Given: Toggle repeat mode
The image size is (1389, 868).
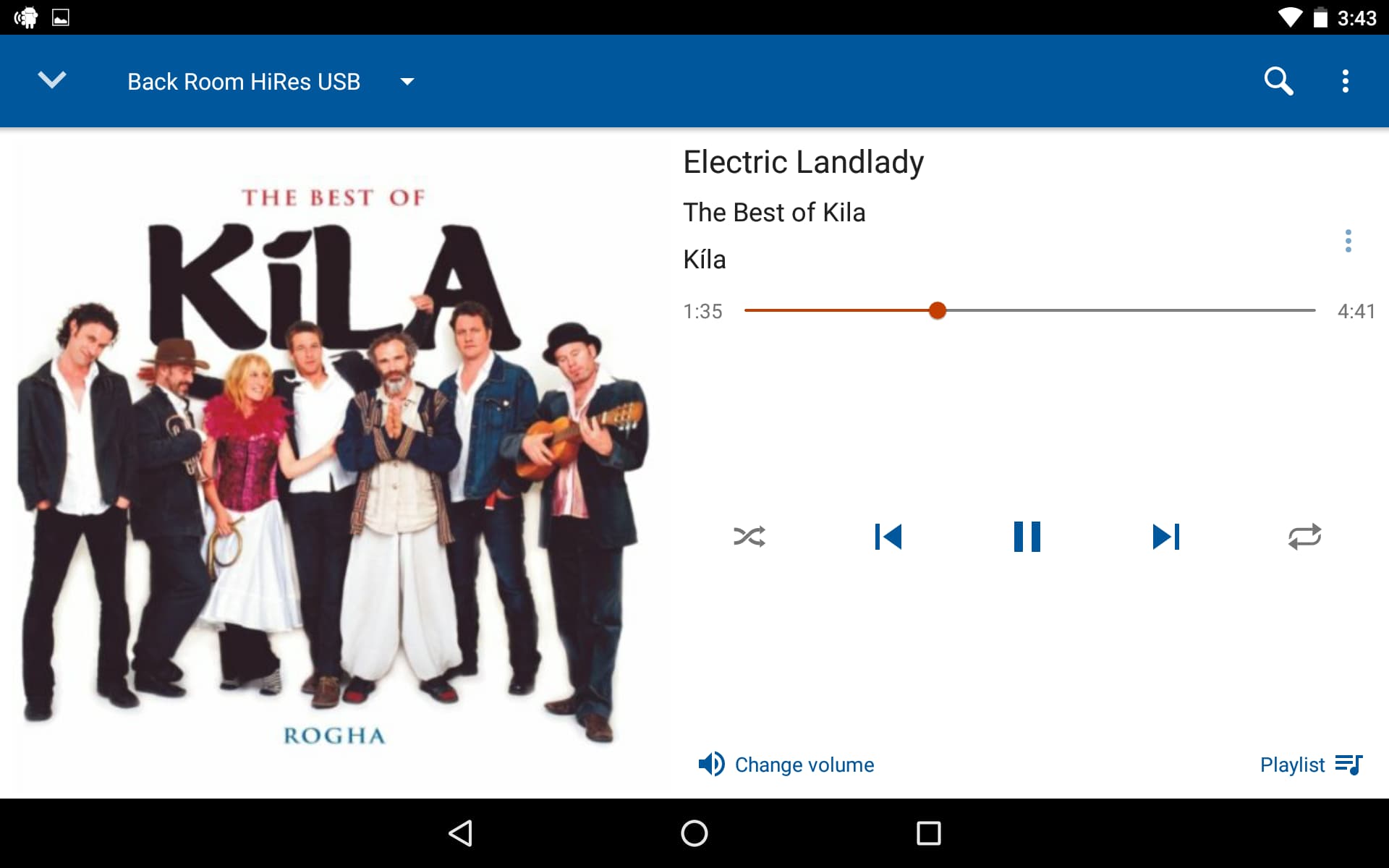Looking at the screenshot, I should pyautogui.click(x=1304, y=537).
